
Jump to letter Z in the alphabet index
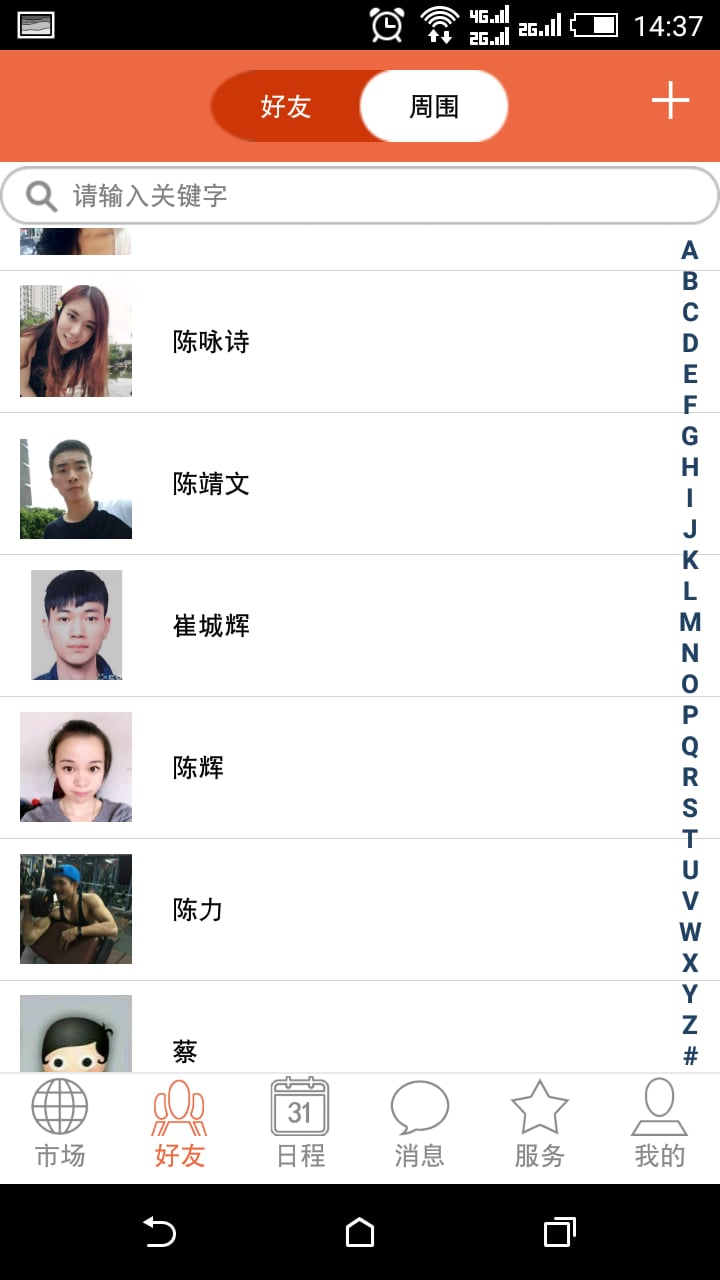point(690,1025)
